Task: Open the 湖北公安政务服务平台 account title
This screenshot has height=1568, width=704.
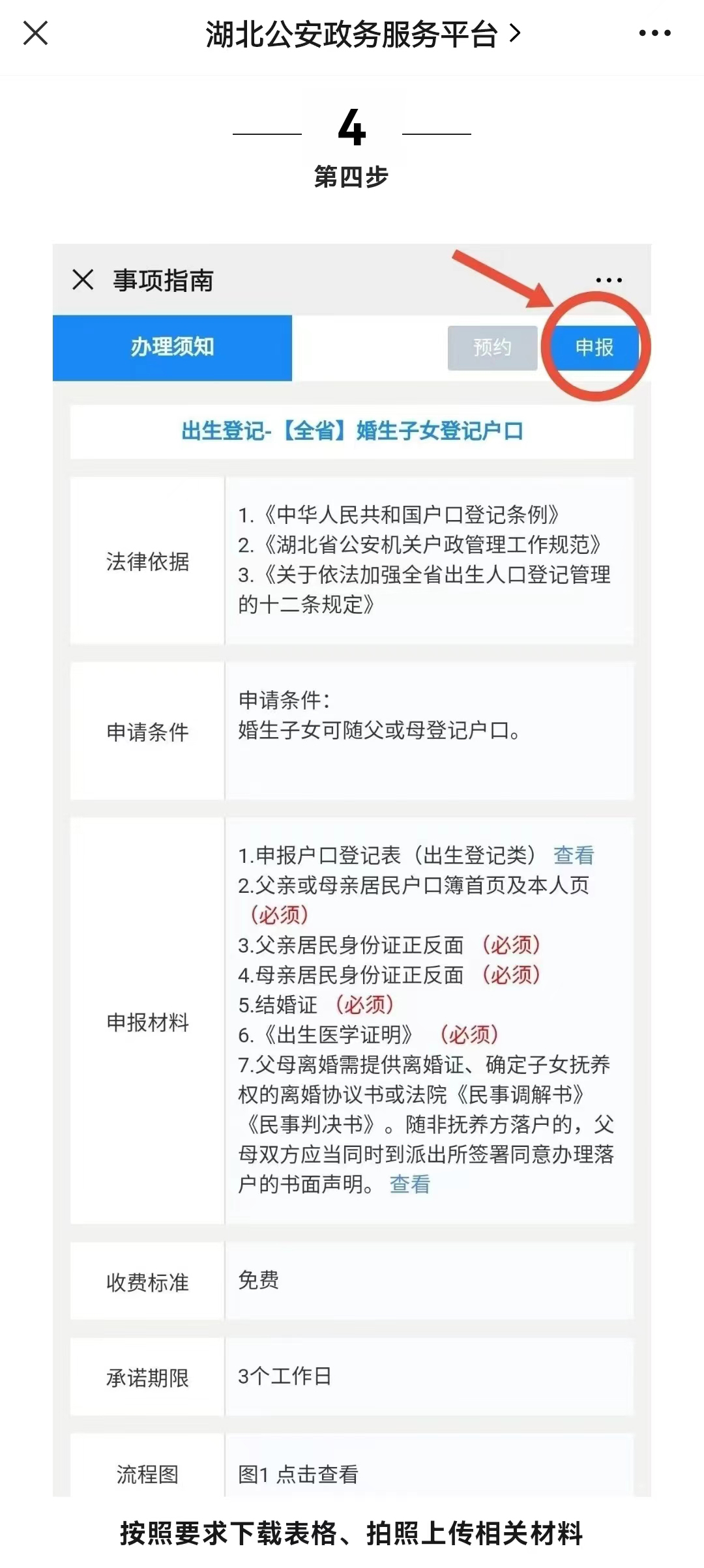Action: 363,34
